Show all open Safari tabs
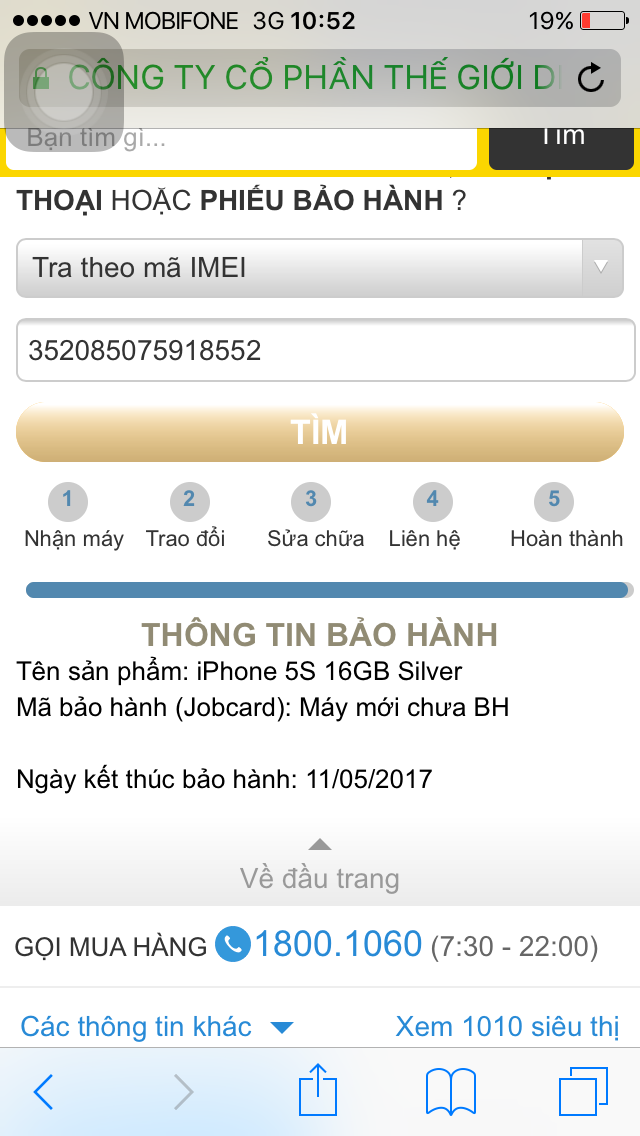This screenshot has height=1136, width=640. 583,1092
